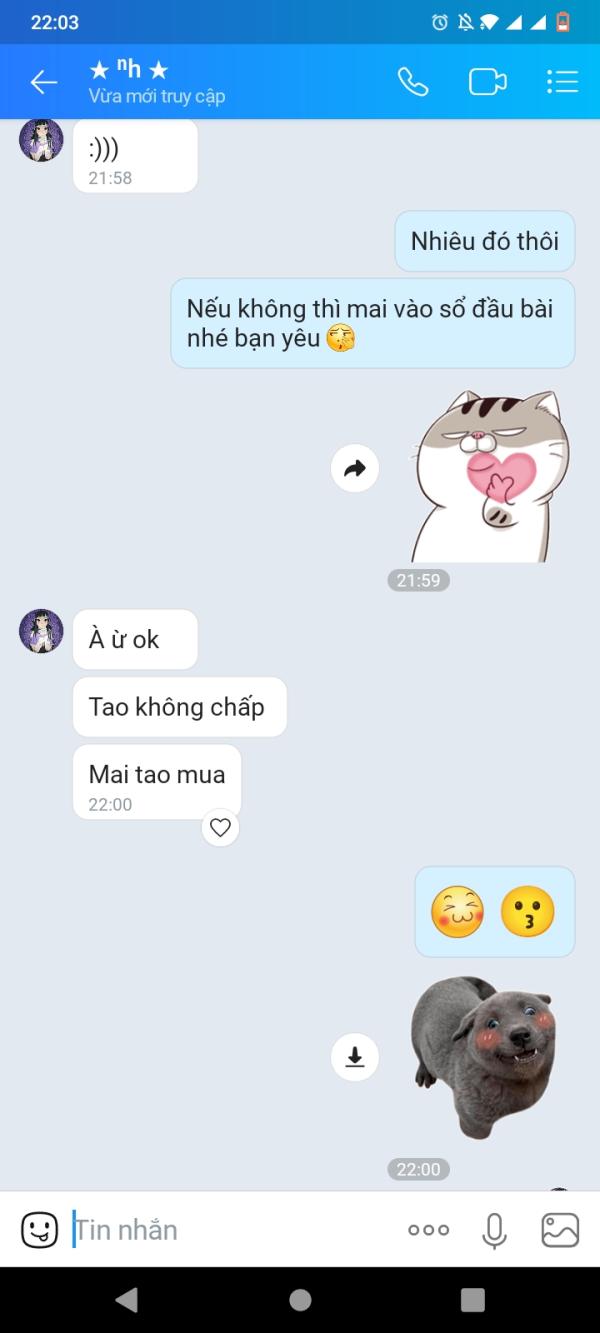Open the cat heart sticker
The width and height of the screenshot is (600, 1333).
pyautogui.click(x=490, y=477)
